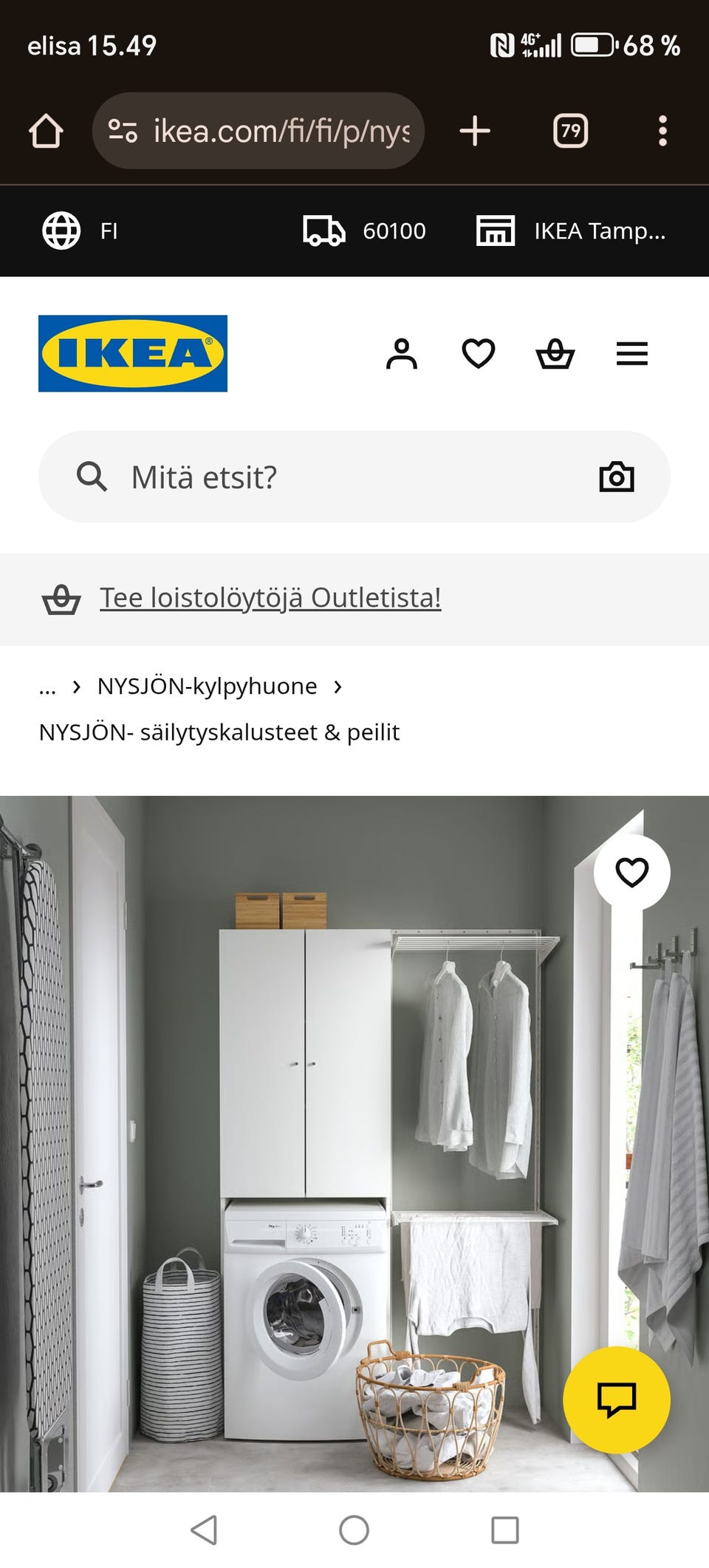Open the store locator building icon

coord(495,230)
